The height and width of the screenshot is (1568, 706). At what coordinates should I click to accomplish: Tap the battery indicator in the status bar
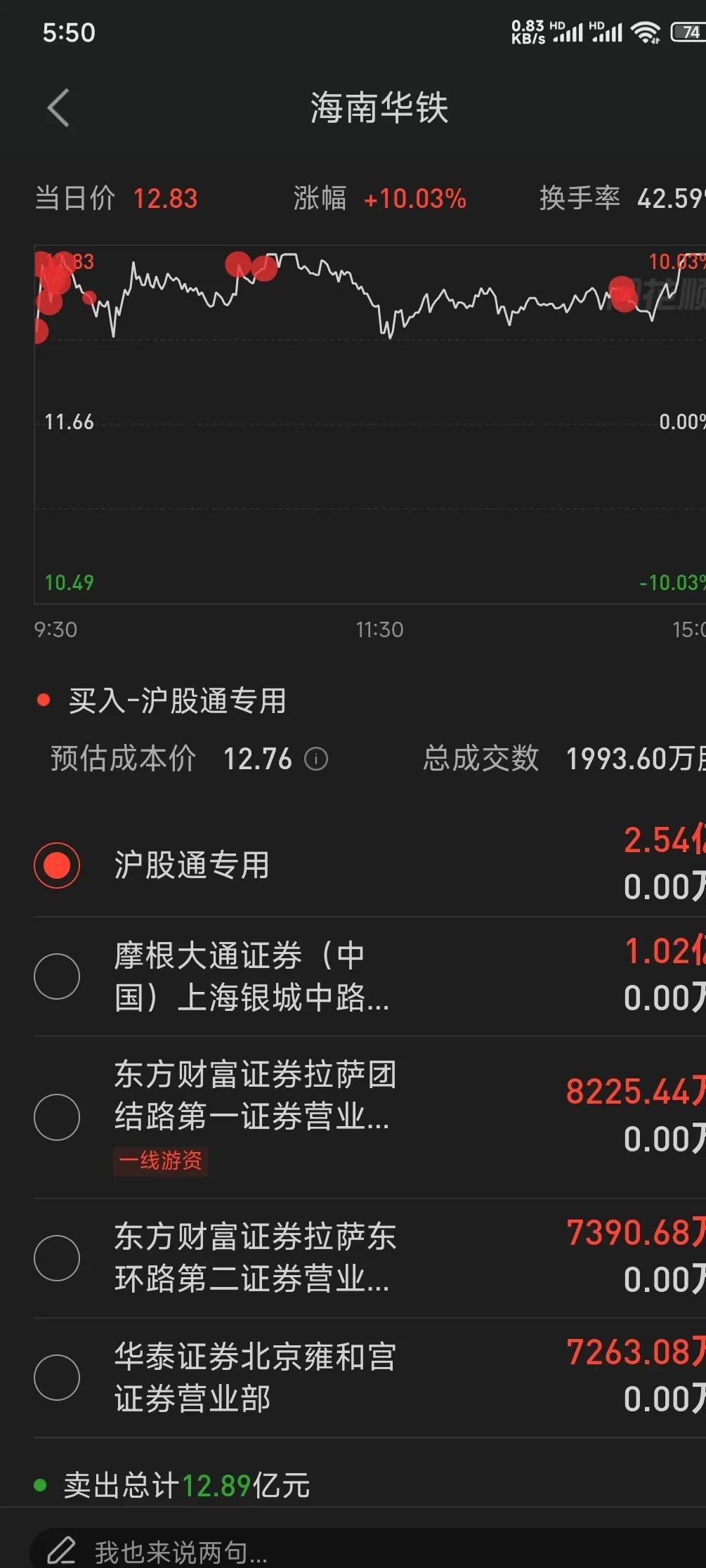point(685,31)
